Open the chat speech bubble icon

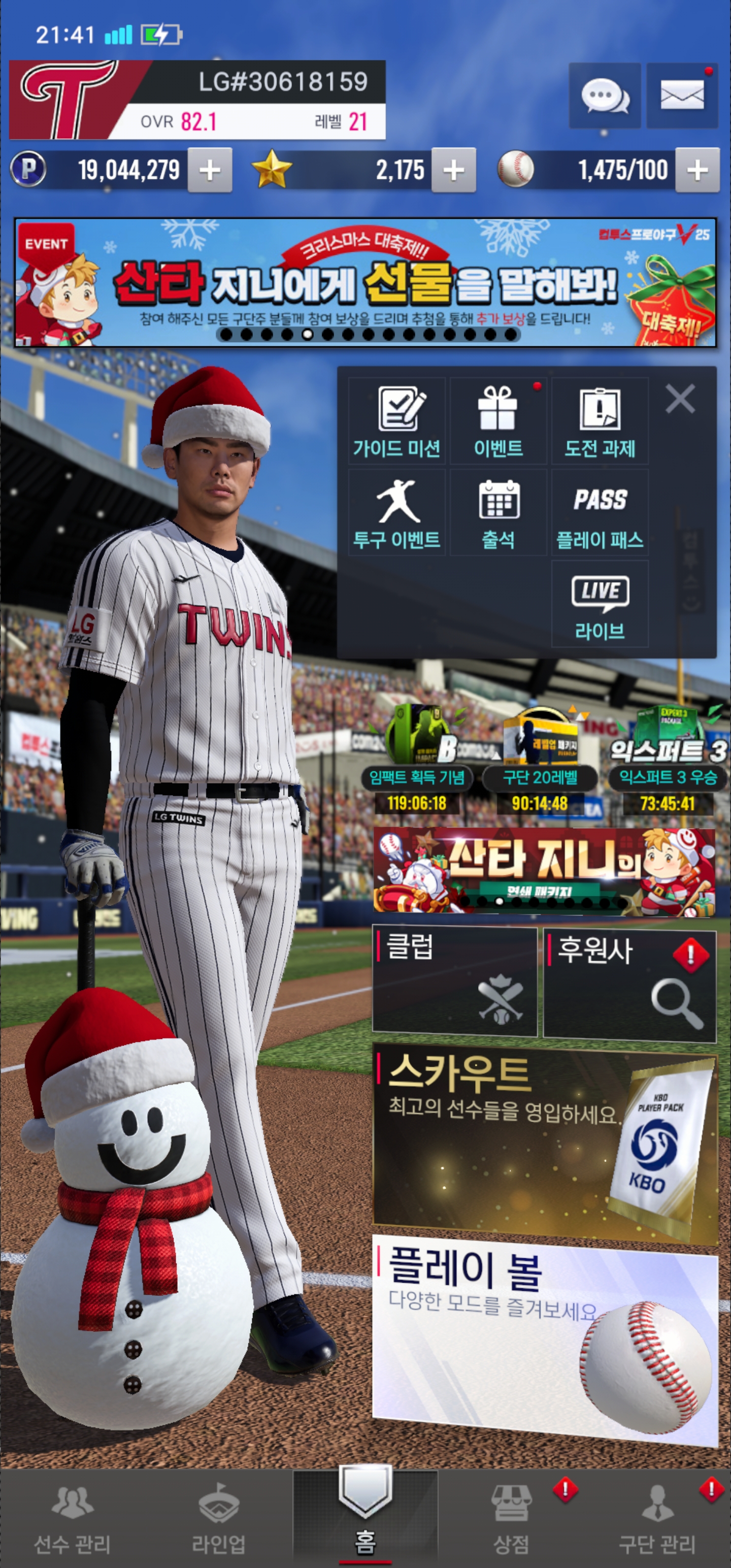click(x=605, y=96)
